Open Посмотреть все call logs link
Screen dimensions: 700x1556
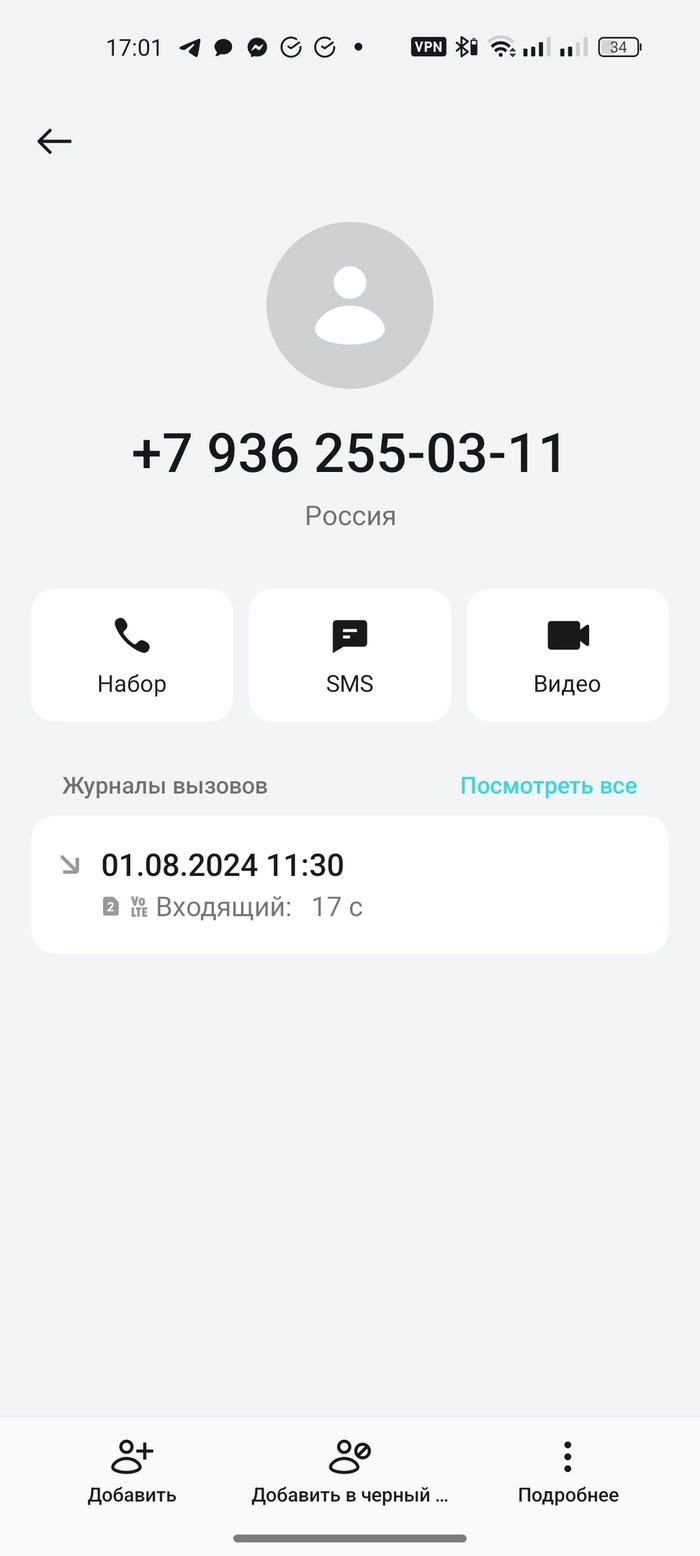point(548,786)
